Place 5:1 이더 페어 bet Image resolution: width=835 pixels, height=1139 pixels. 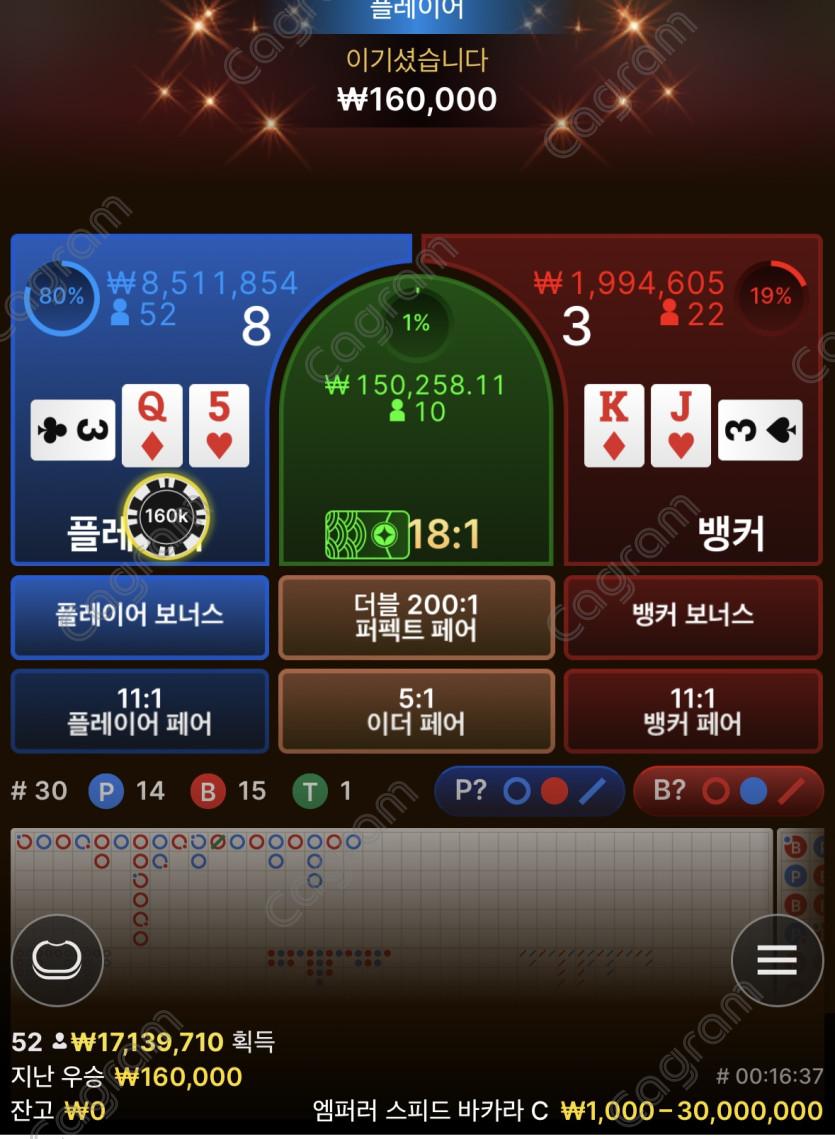coord(416,710)
